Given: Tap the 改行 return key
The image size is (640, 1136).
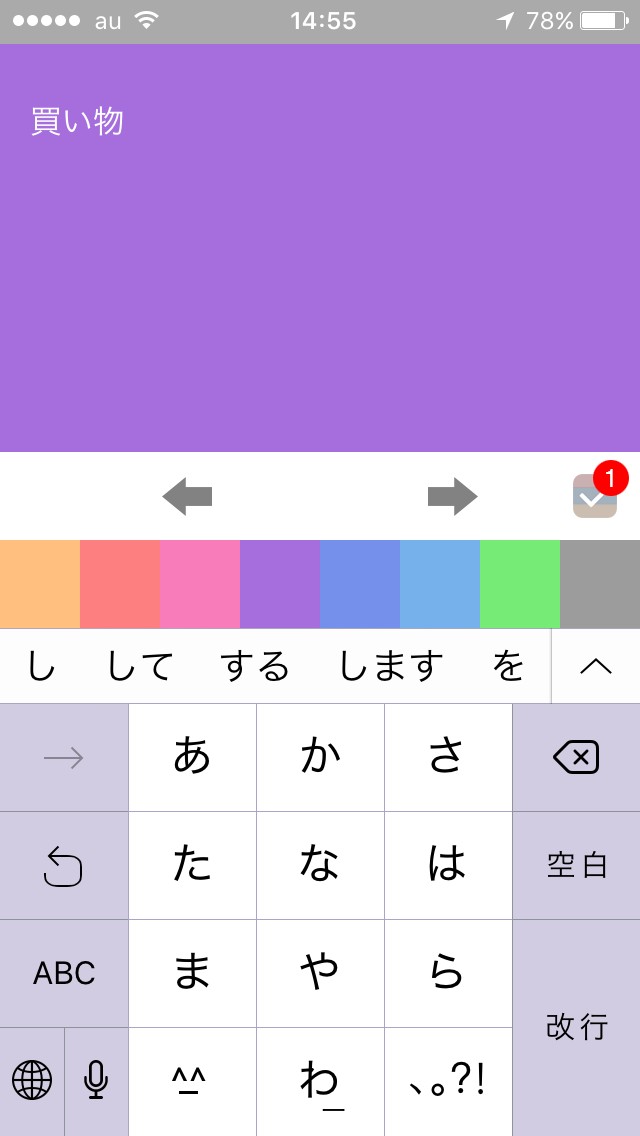Looking at the screenshot, I should pos(576,1027).
